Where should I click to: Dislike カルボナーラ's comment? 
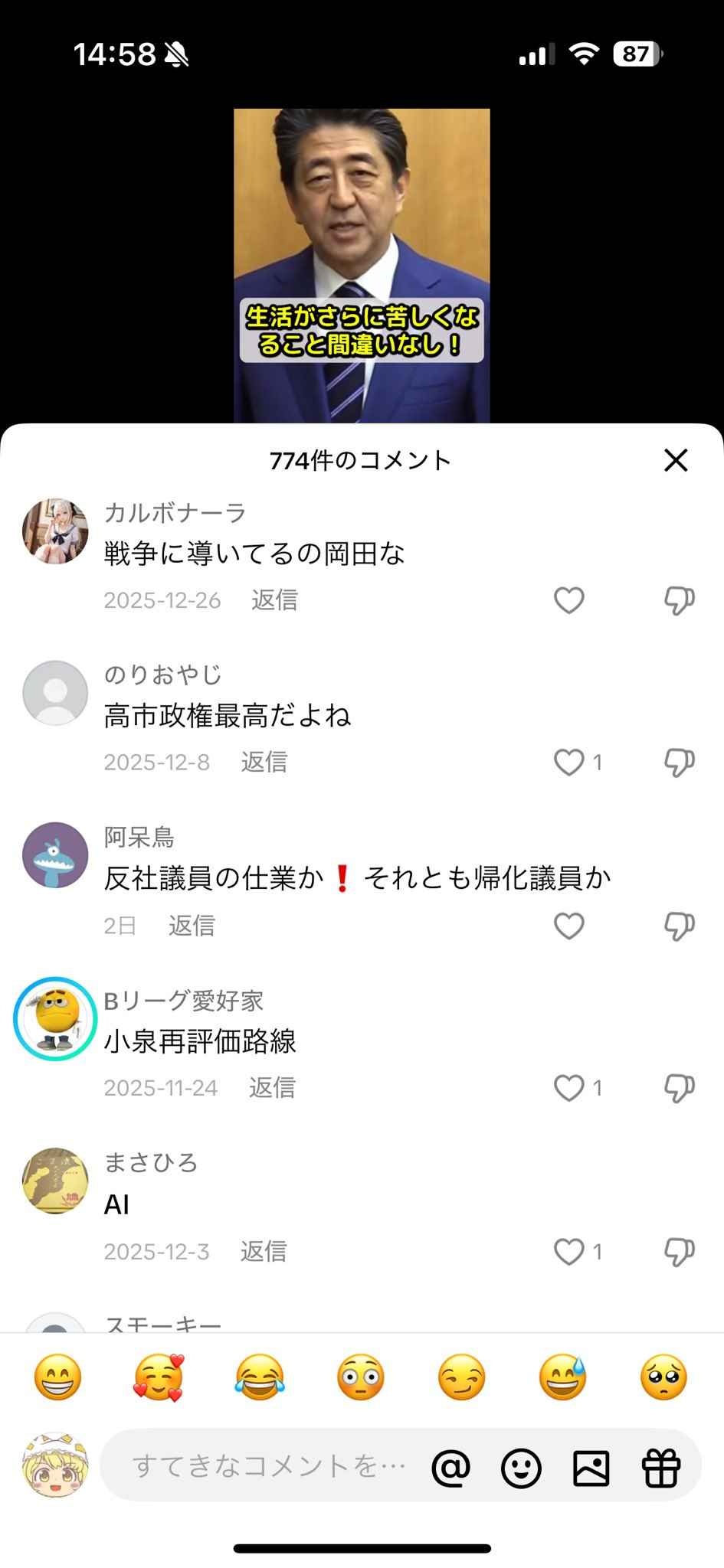tap(679, 600)
